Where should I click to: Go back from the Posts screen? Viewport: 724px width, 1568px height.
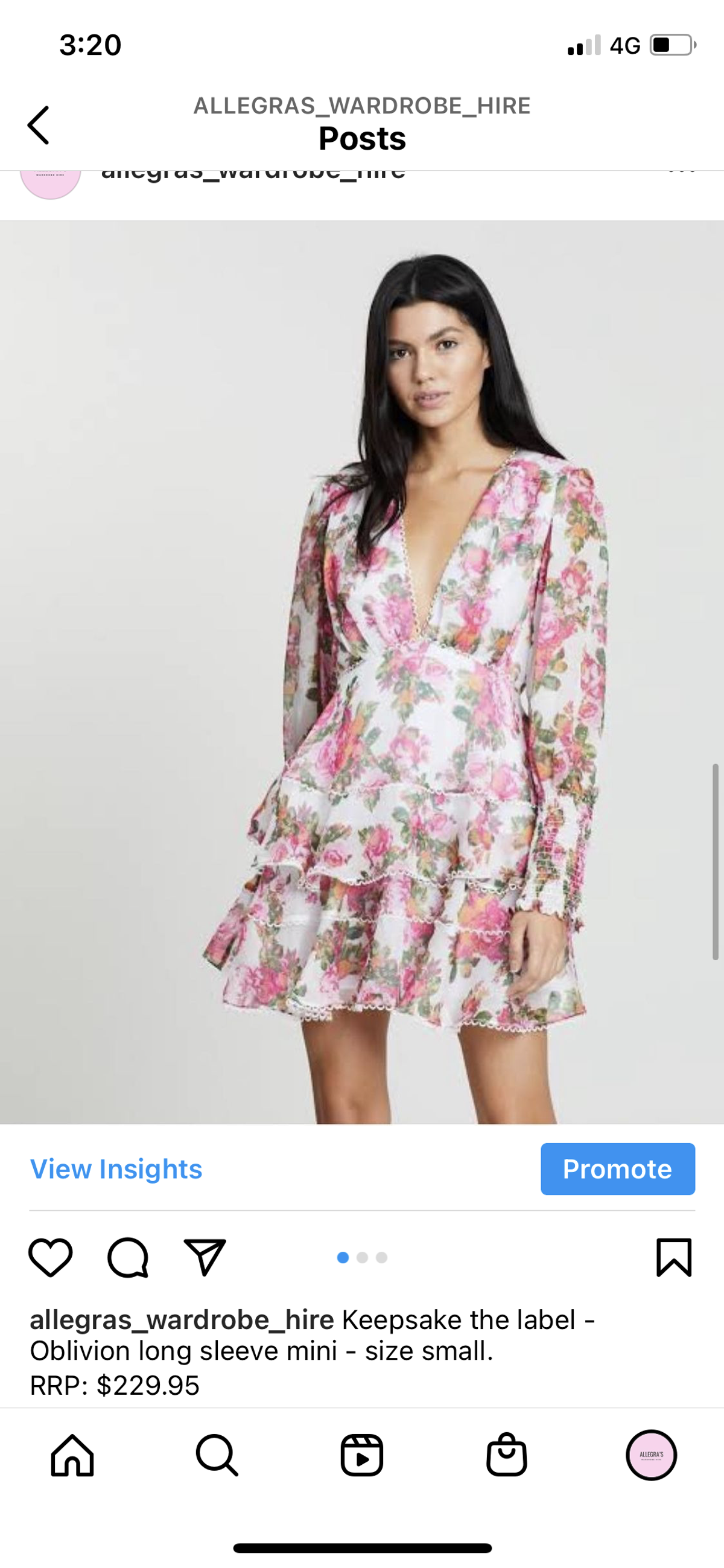pyautogui.click(x=39, y=126)
